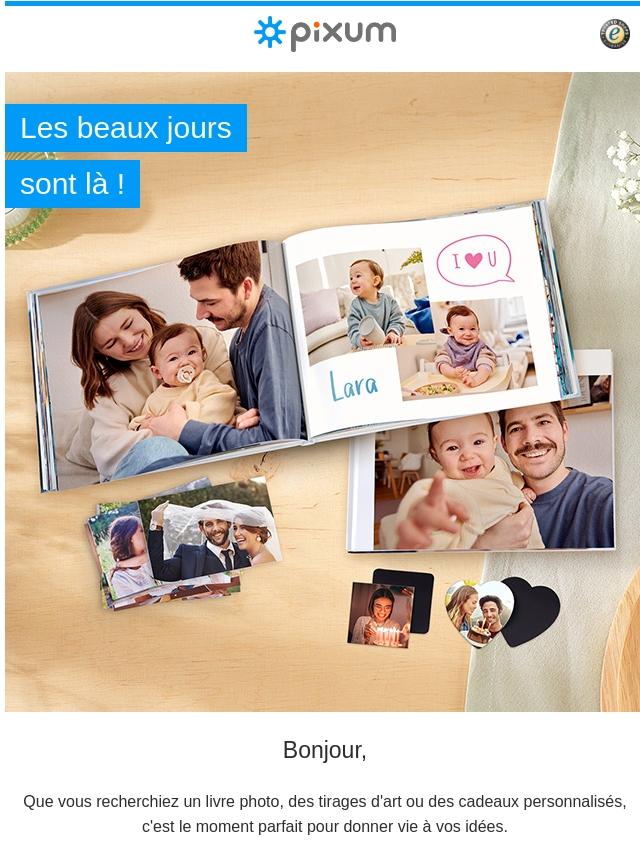The image size is (640, 854).
Task: Open the Pixum header link
Action: pos(325,33)
